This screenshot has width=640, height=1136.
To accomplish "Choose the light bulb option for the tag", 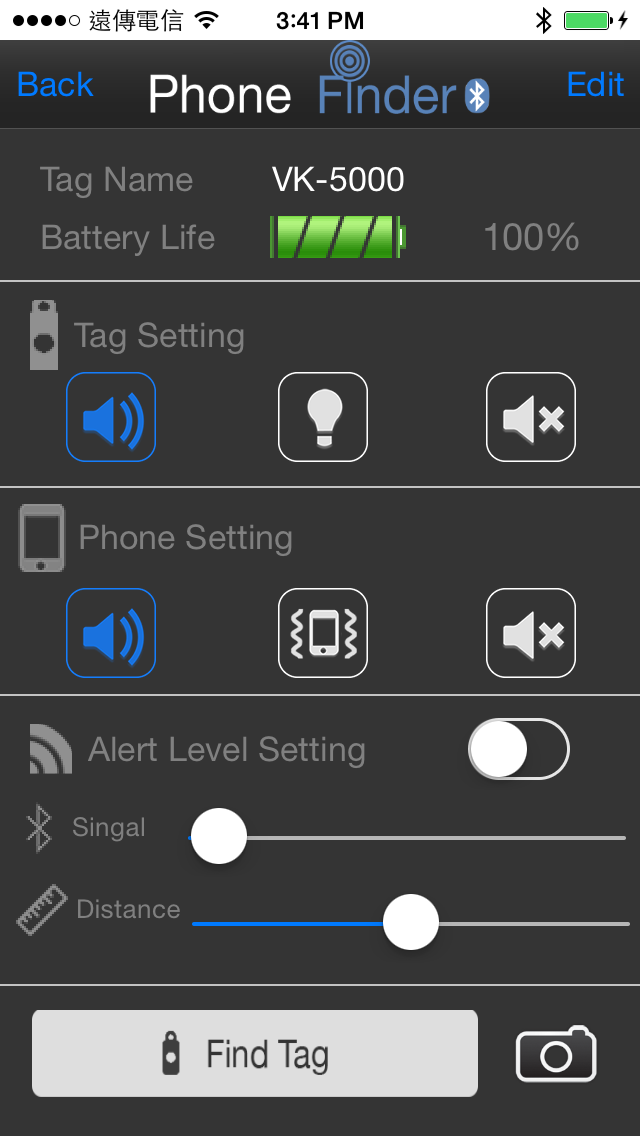I will pos(323,417).
